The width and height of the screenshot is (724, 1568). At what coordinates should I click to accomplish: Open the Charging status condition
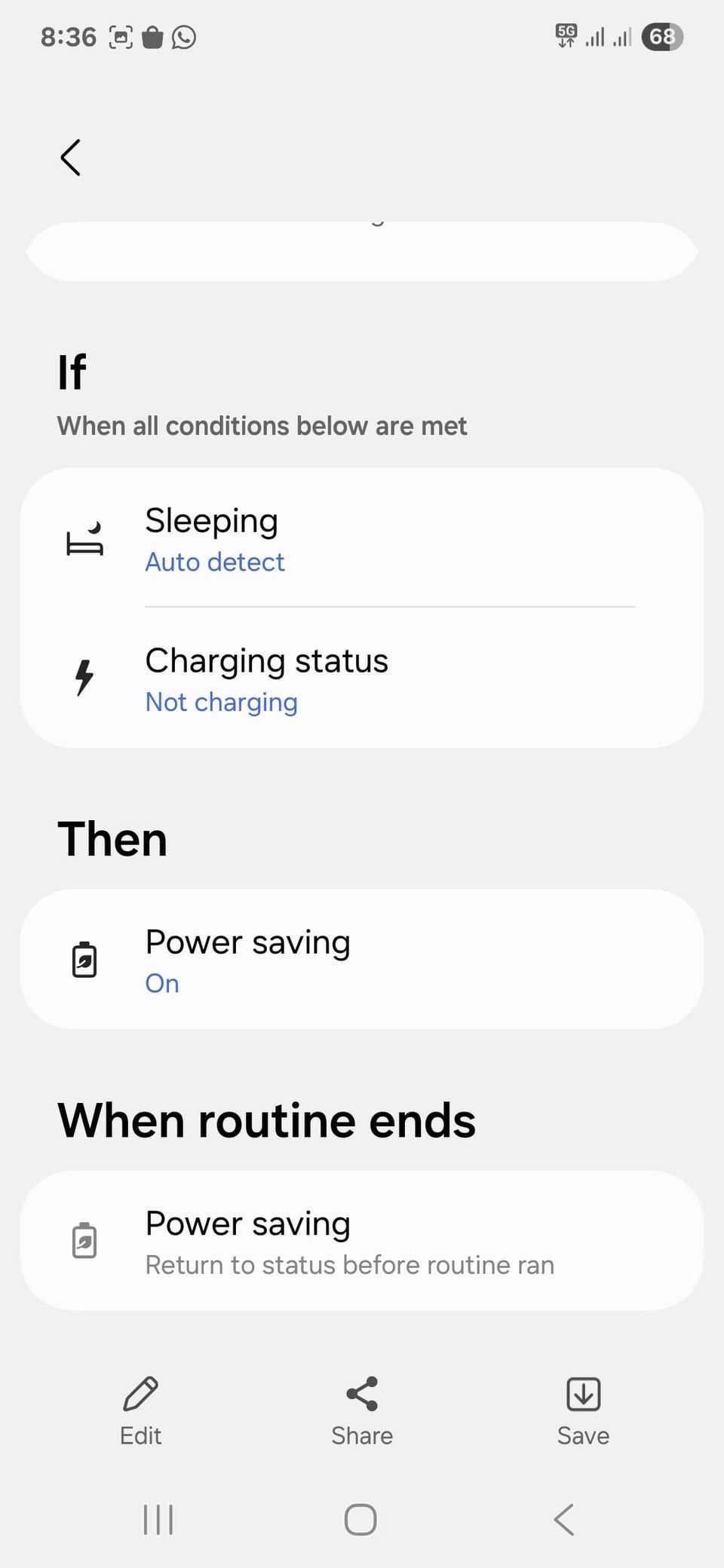(362, 679)
